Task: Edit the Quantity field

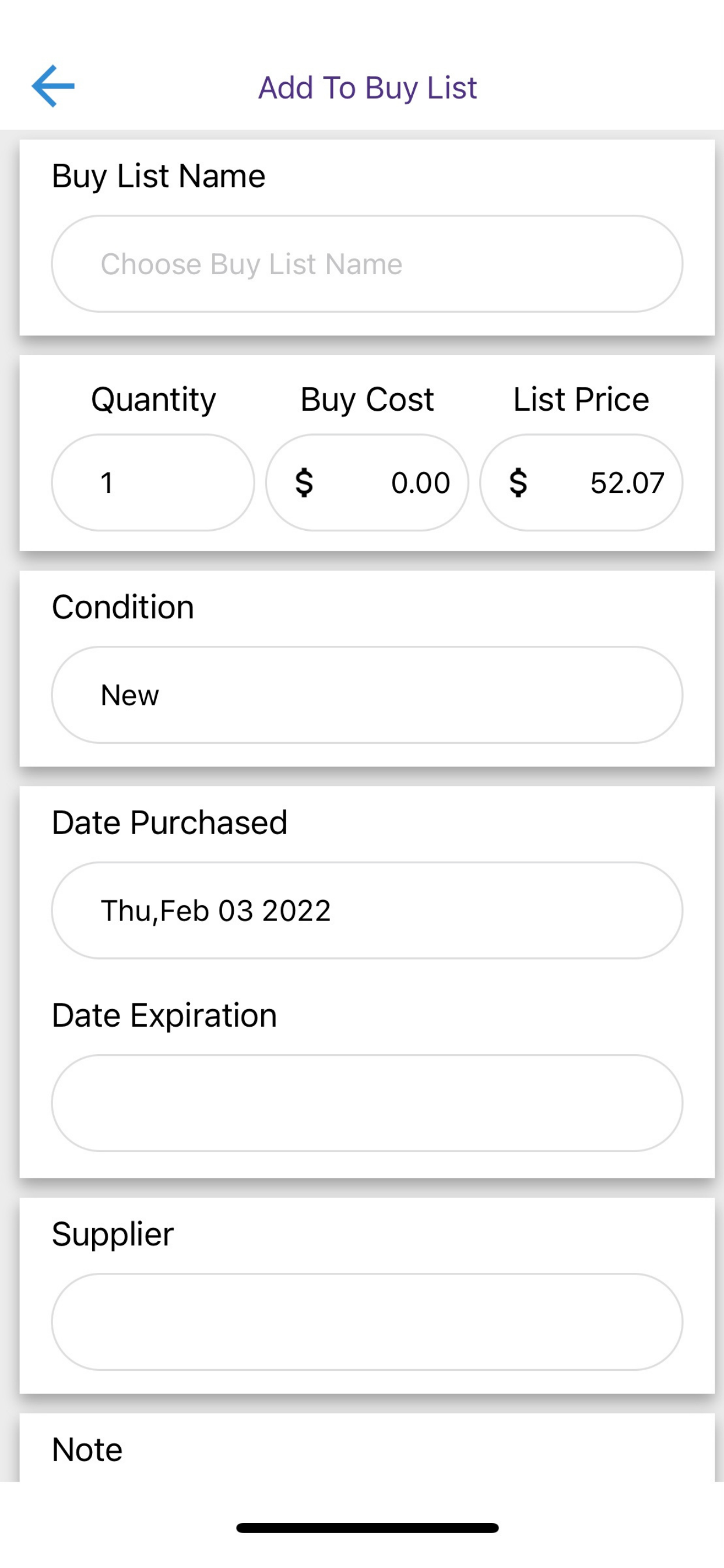Action: (153, 482)
